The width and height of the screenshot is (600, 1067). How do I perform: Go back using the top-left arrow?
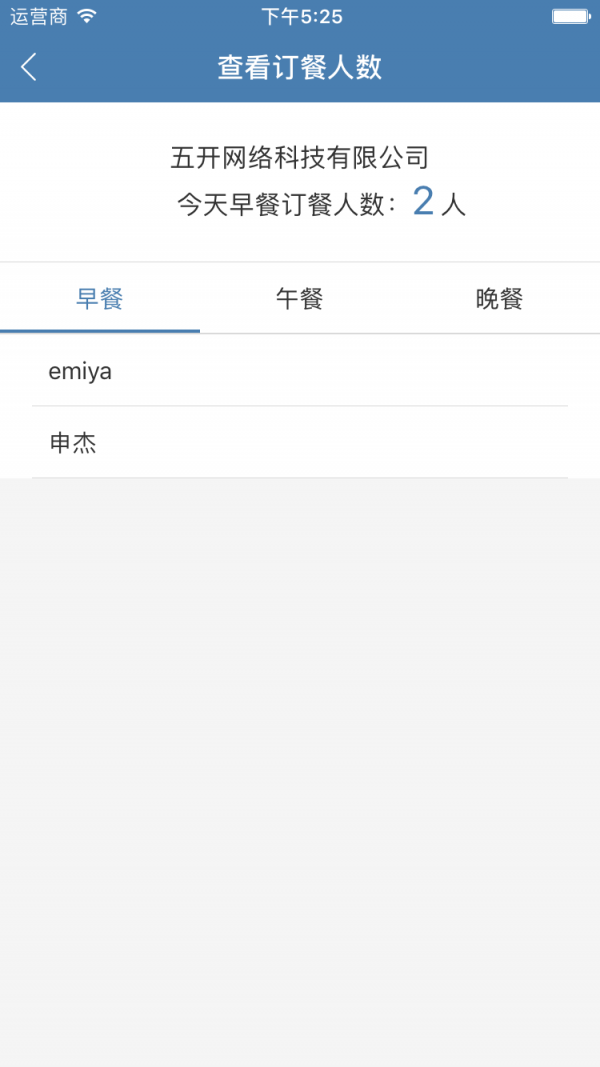tap(29, 67)
